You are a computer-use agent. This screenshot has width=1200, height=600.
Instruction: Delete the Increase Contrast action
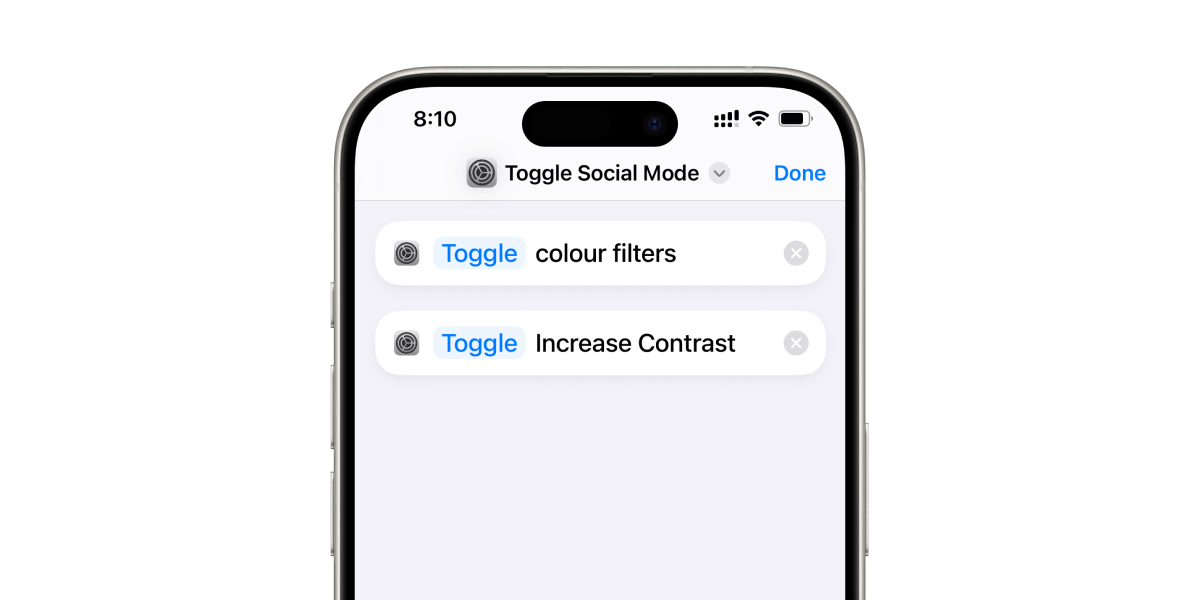point(796,344)
